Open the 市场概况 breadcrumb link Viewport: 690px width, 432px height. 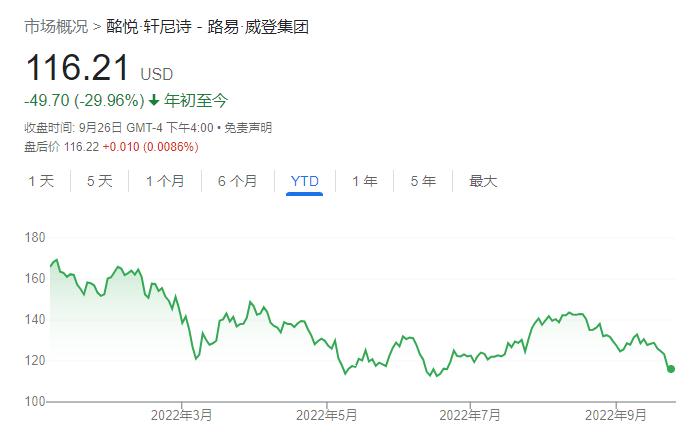[x=56, y=27]
